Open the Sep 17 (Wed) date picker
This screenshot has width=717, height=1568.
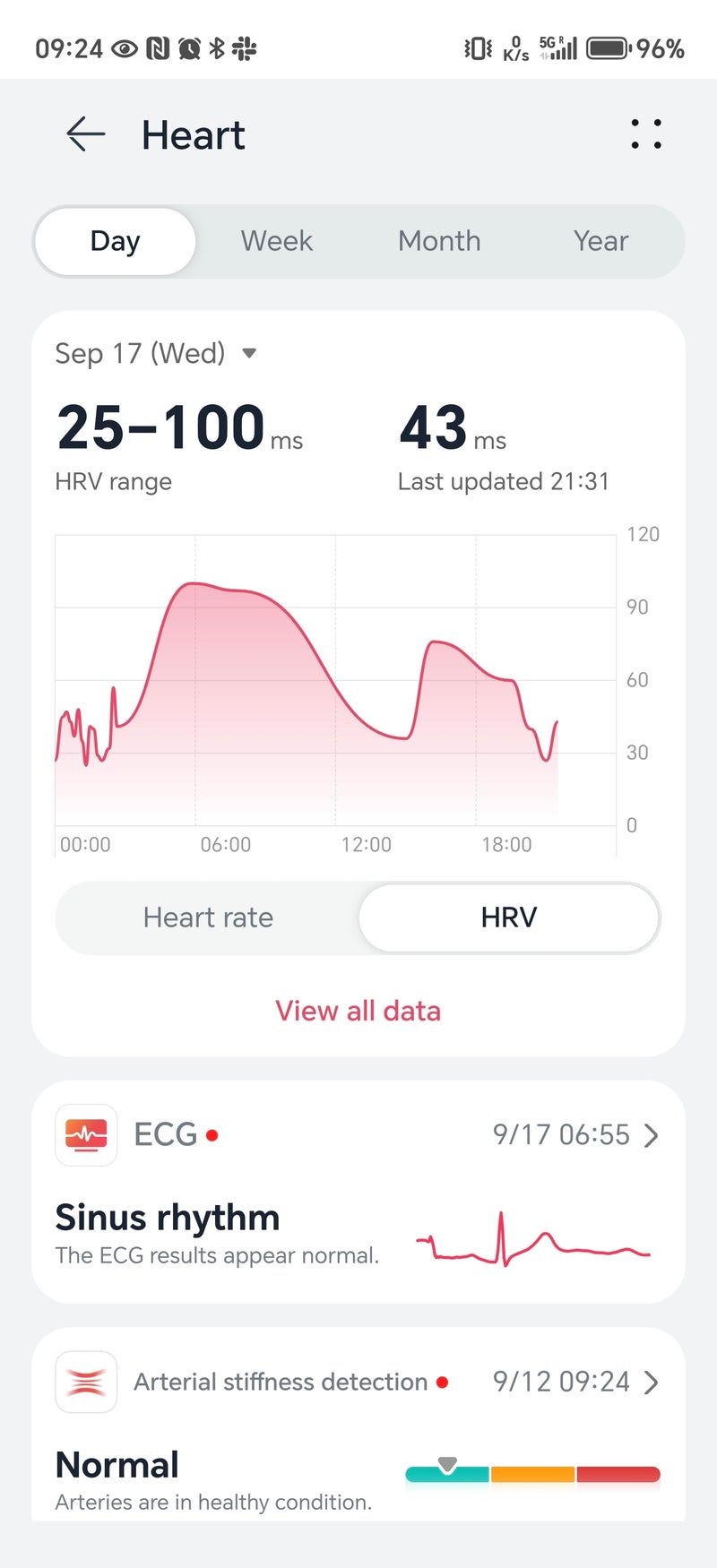(x=156, y=353)
